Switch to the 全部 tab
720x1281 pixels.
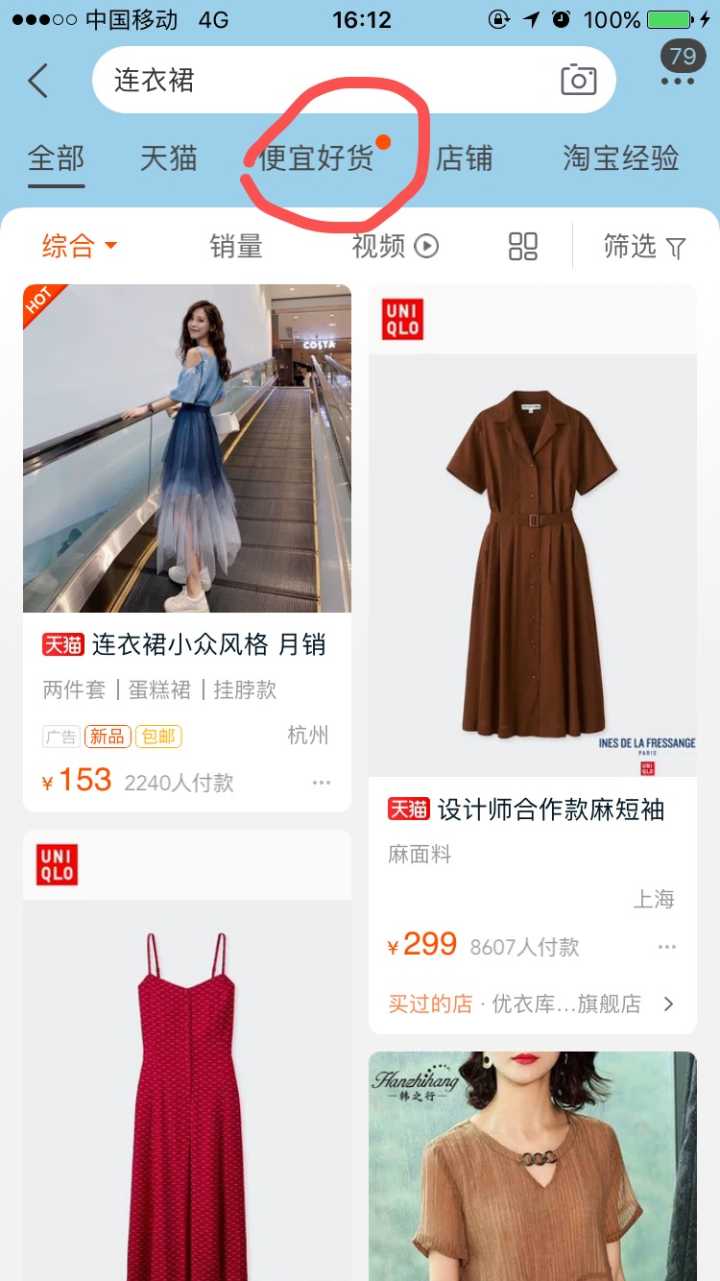click(56, 158)
